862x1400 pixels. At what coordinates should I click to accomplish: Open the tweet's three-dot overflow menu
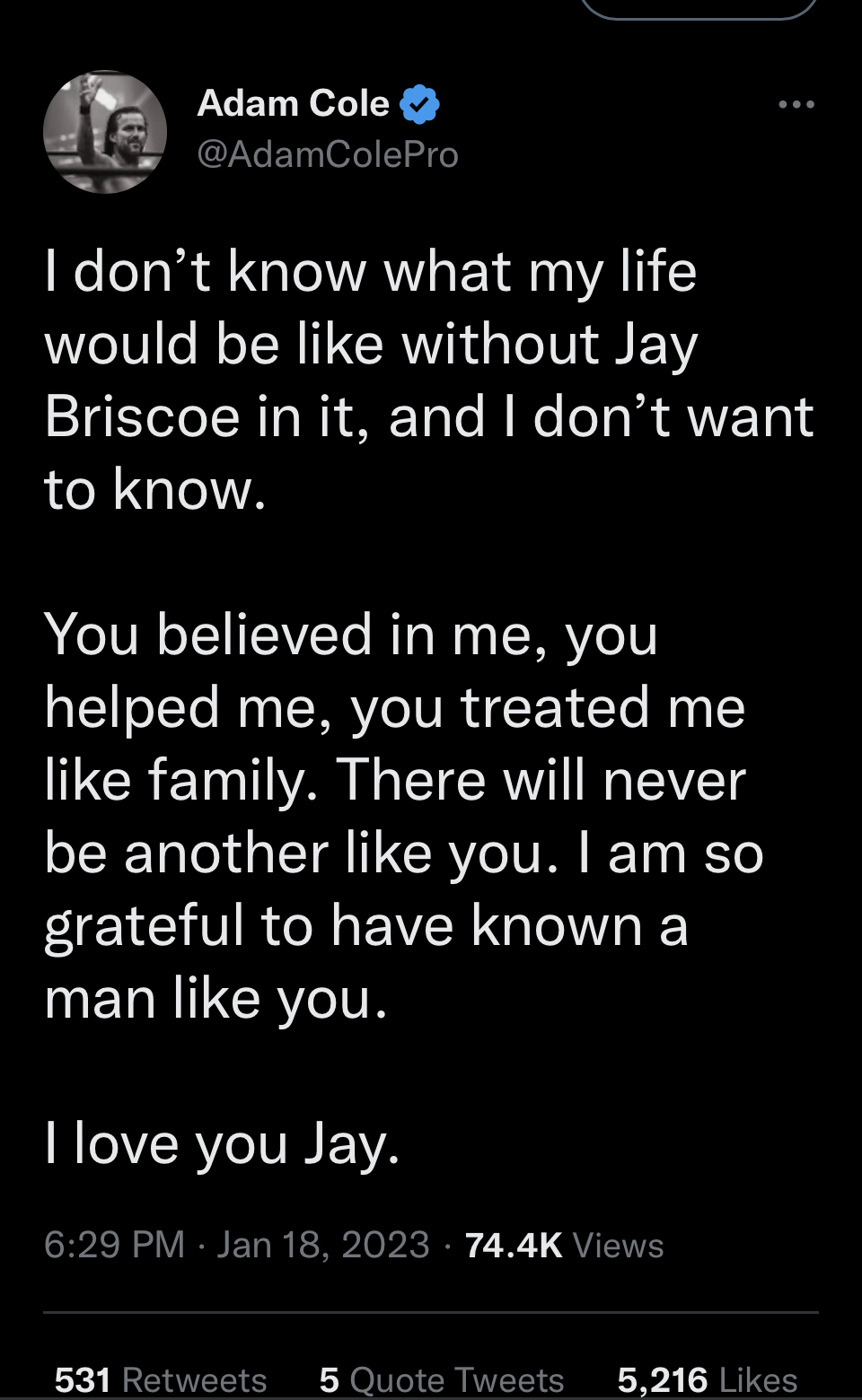coord(796,105)
